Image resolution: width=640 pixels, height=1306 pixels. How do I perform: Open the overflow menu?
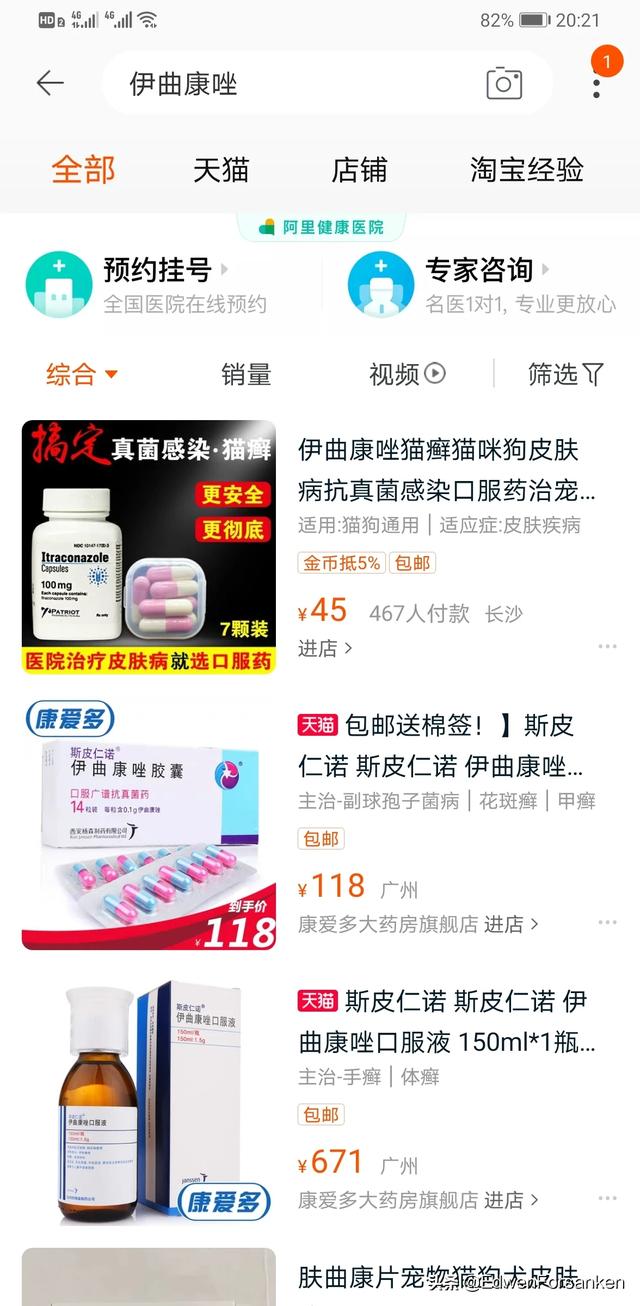coord(597,83)
